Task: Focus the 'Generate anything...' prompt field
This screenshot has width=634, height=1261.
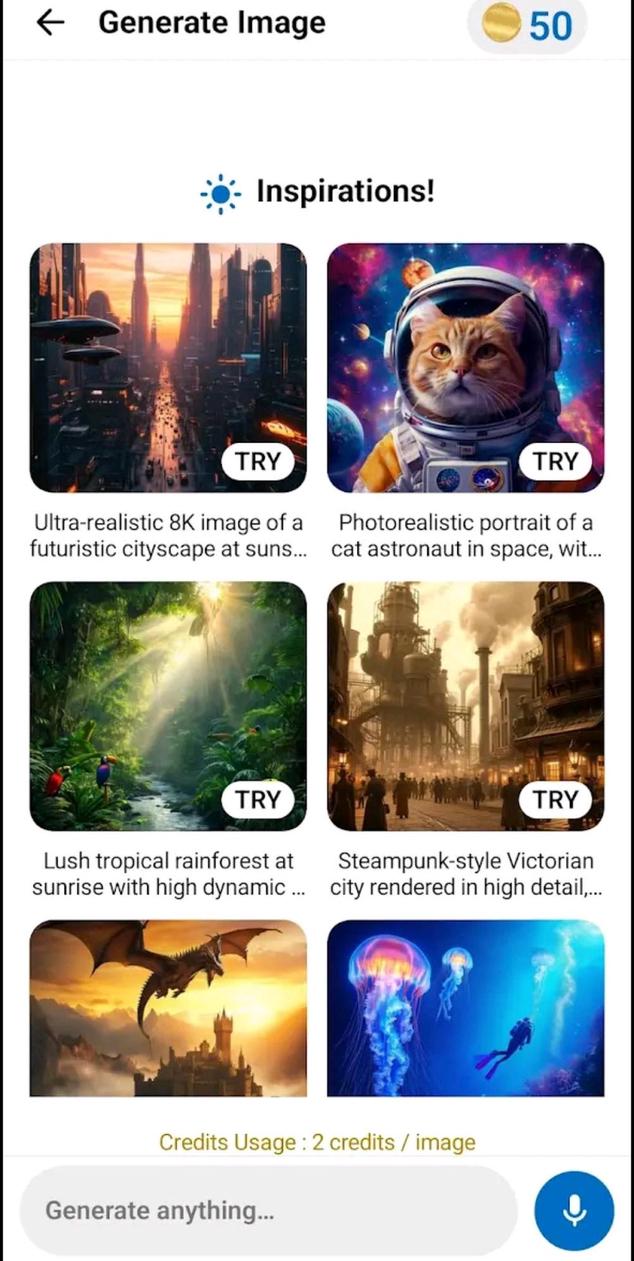Action: coord(268,1210)
